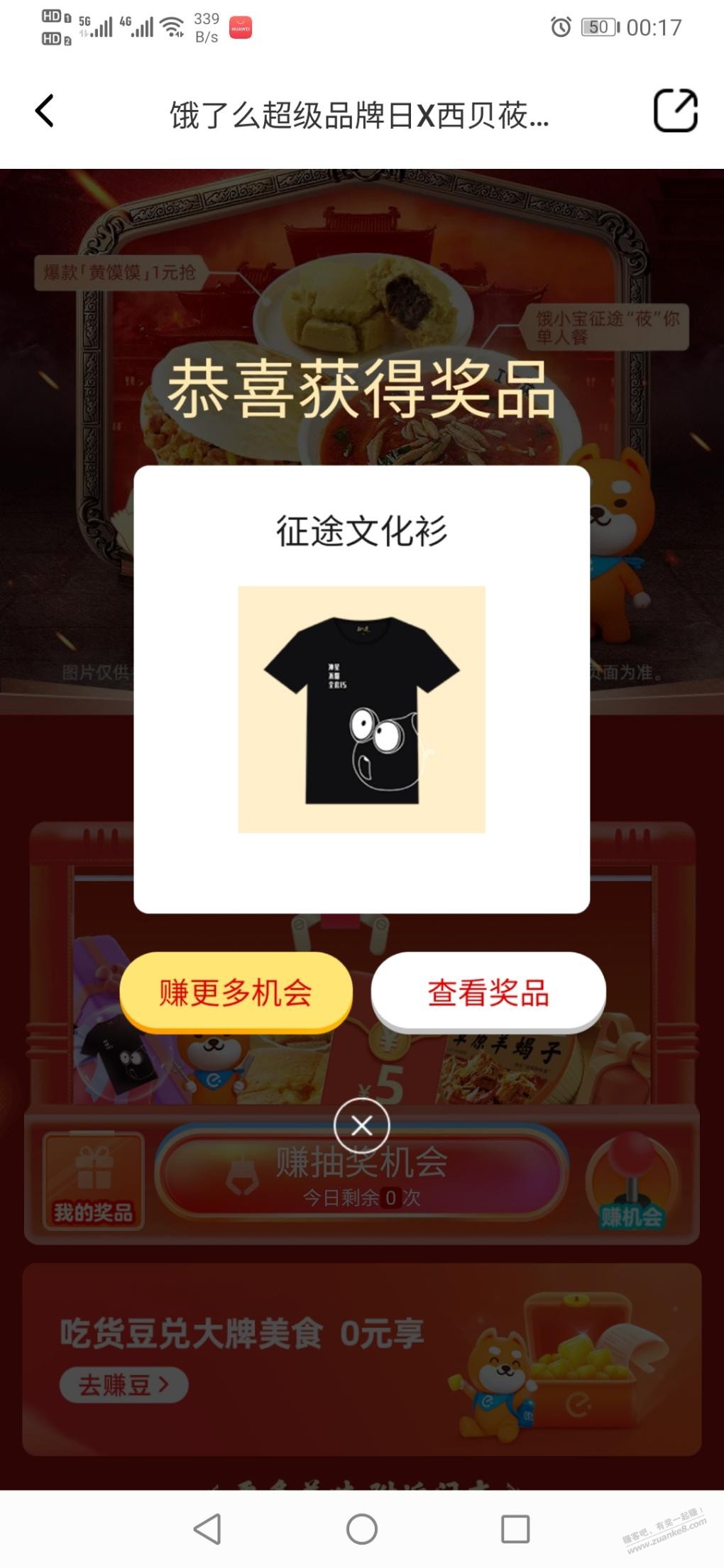Go back using the header arrow

pyautogui.click(x=44, y=111)
